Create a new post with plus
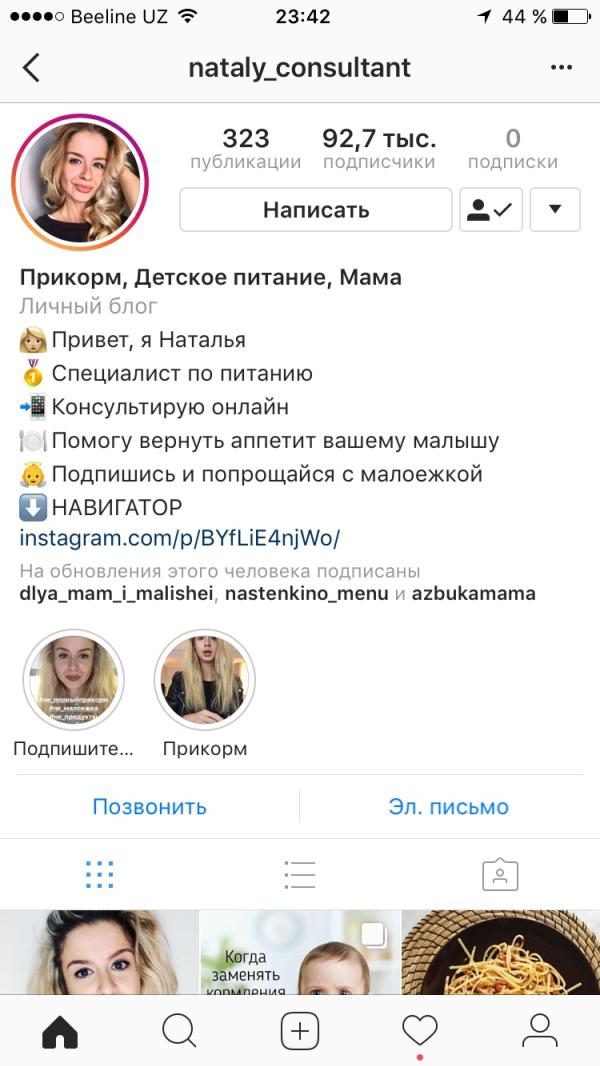The width and height of the screenshot is (600, 1066). coord(300,1031)
